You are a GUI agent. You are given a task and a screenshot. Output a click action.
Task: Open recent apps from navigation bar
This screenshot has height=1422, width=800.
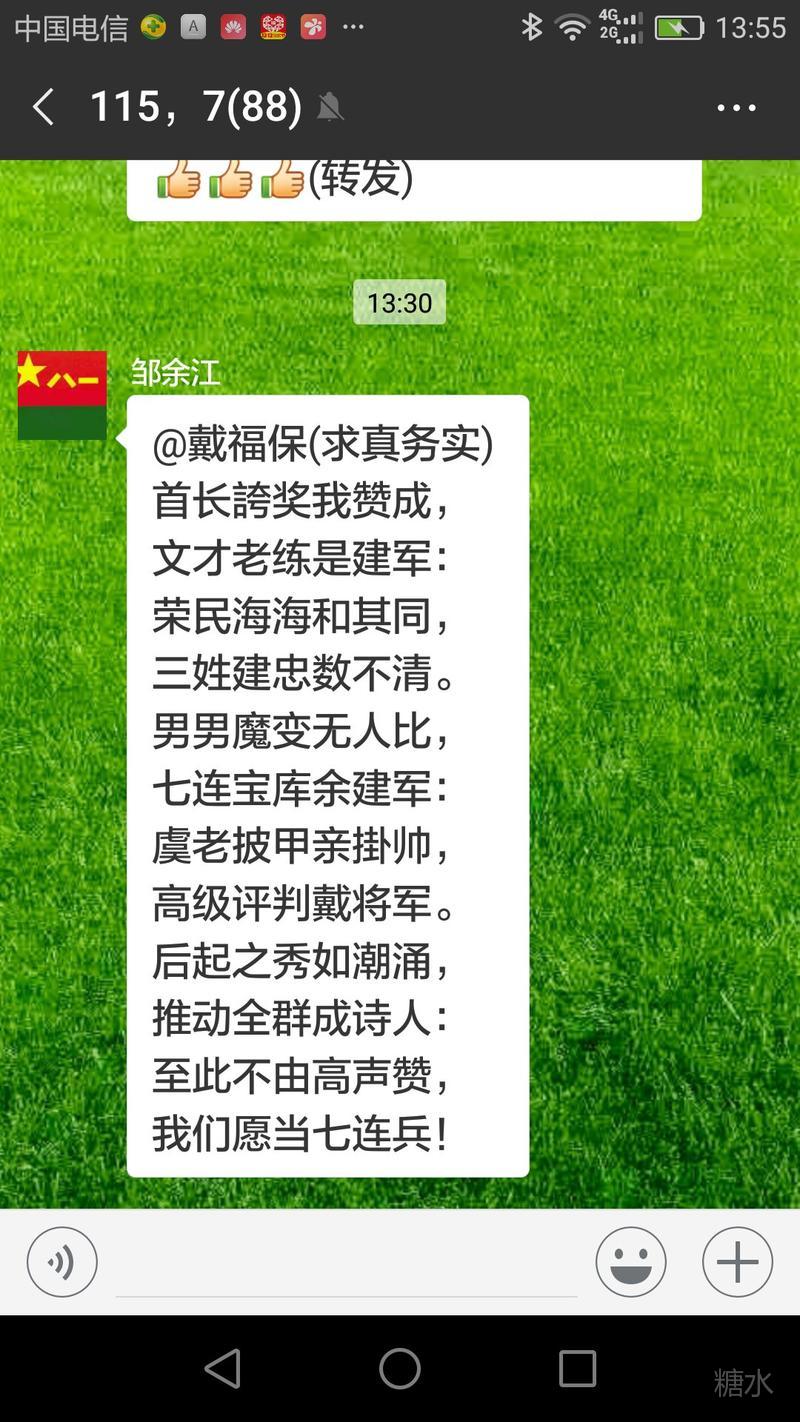tap(577, 1368)
